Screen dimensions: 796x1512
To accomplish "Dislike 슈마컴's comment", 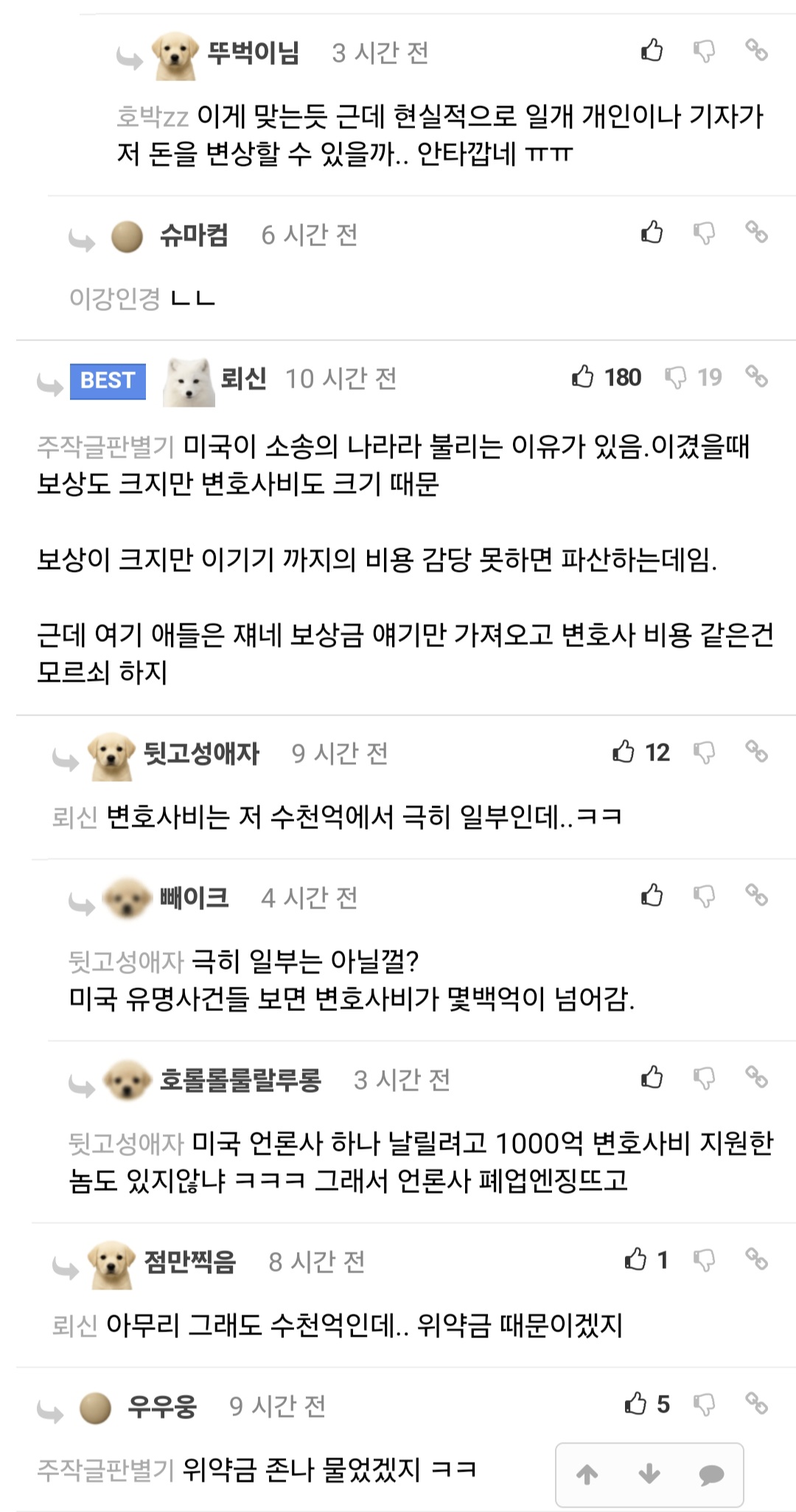I will (x=704, y=233).
